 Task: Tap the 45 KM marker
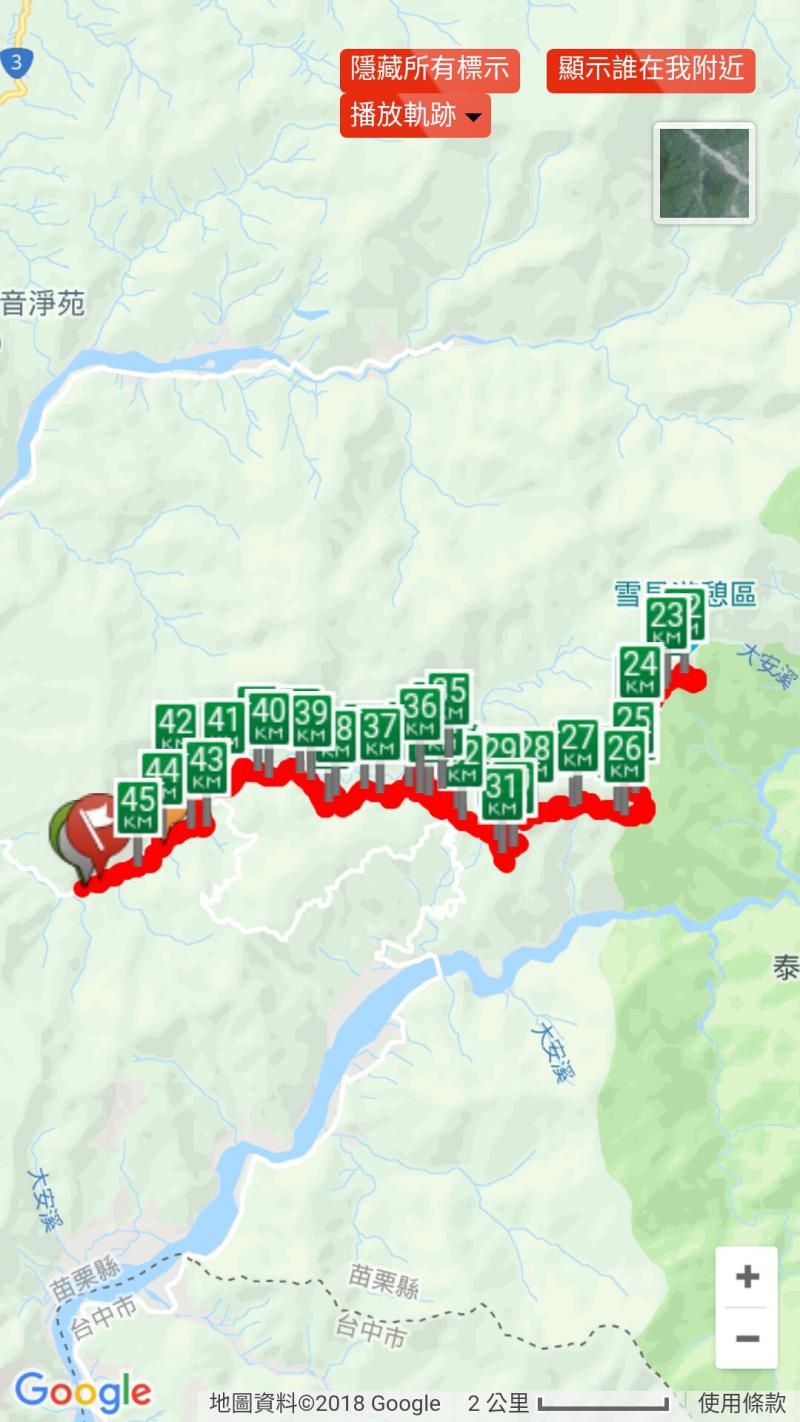(139, 806)
